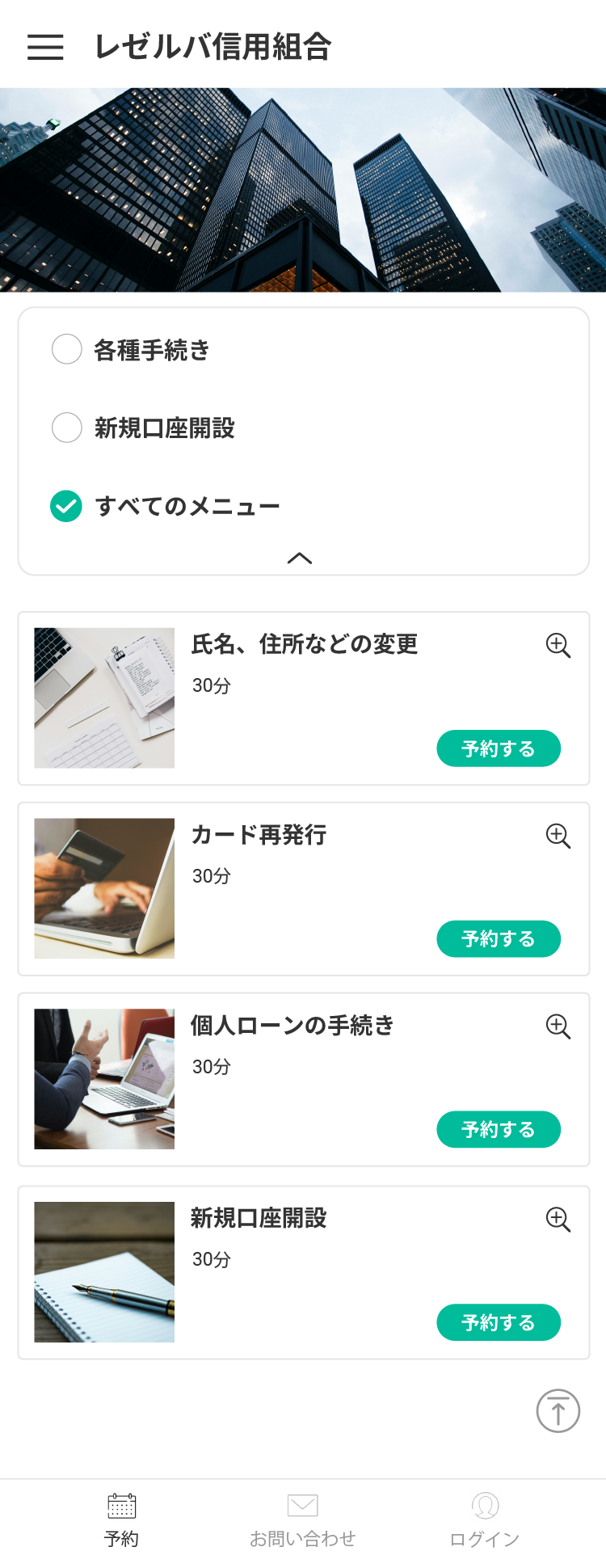Jump back to top with arrow button

point(558,1411)
